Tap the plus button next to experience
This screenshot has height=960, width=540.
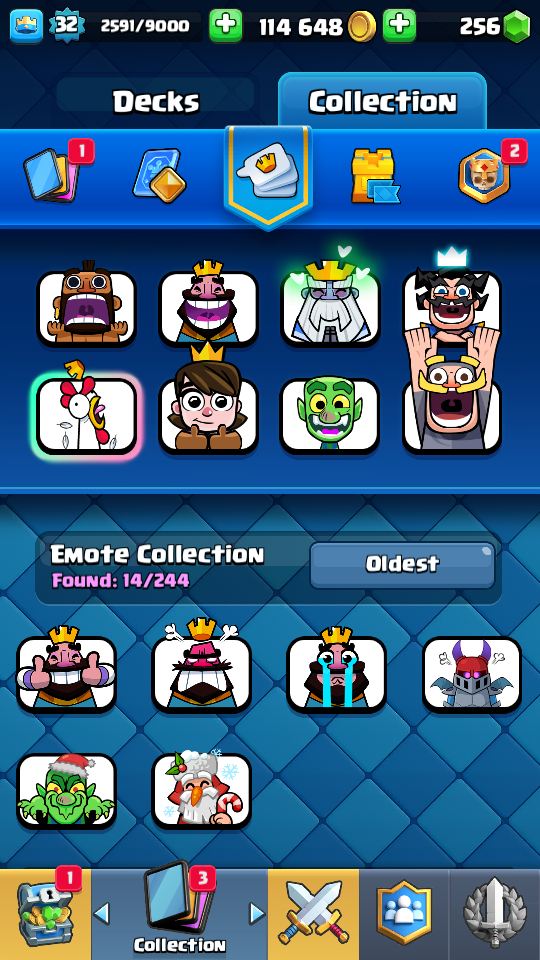click(225, 26)
